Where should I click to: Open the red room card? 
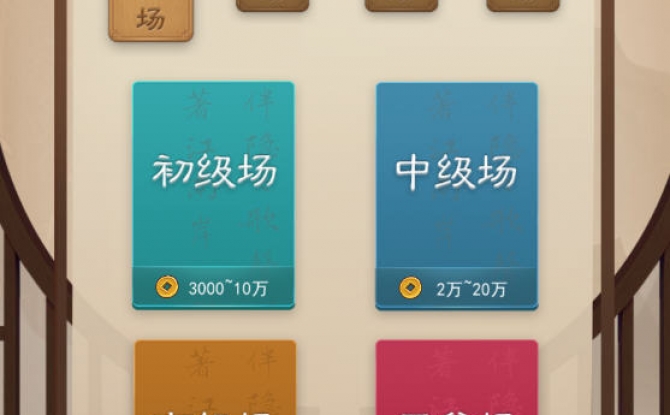pyautogui.click(x=456, y=380)
